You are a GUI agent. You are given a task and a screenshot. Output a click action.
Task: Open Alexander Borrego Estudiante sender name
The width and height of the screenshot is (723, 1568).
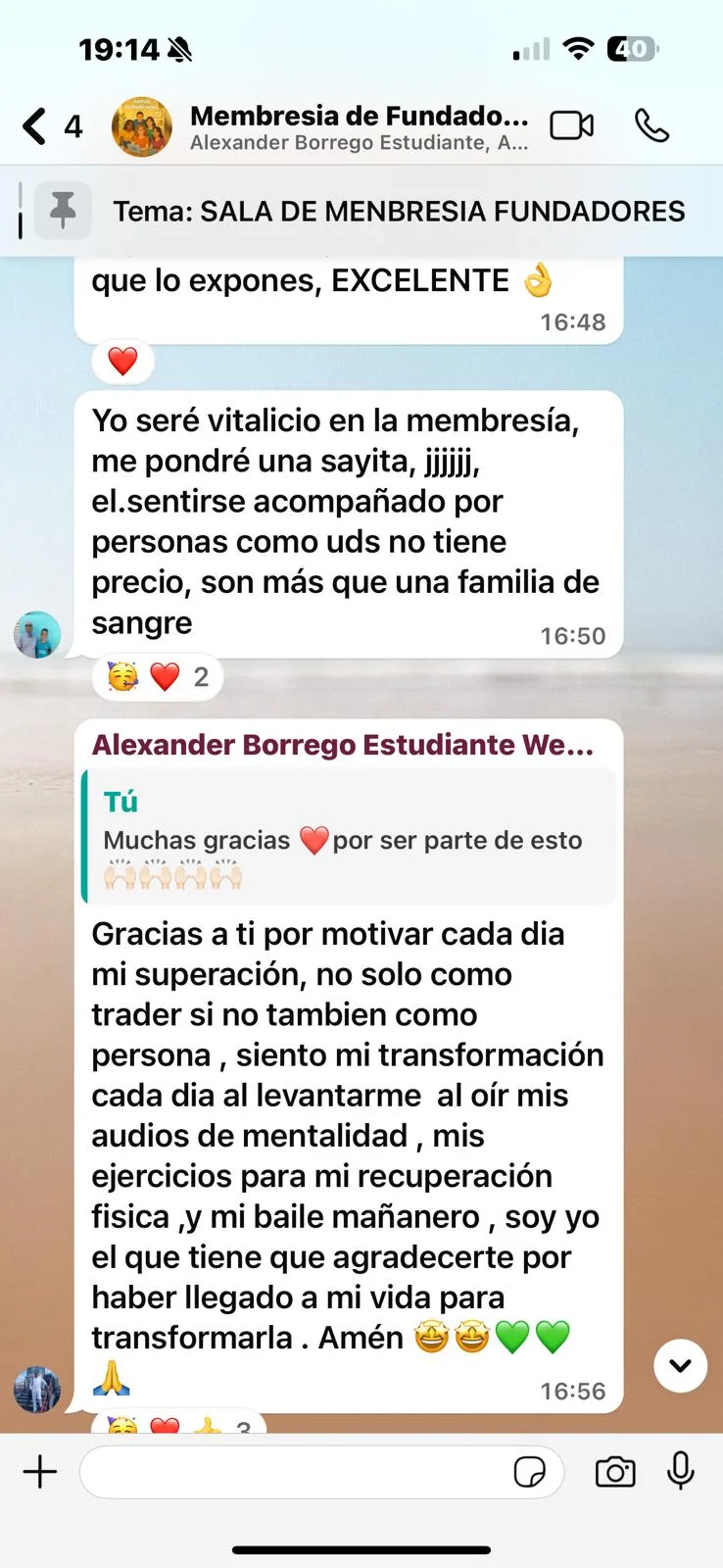pos(343,745)
